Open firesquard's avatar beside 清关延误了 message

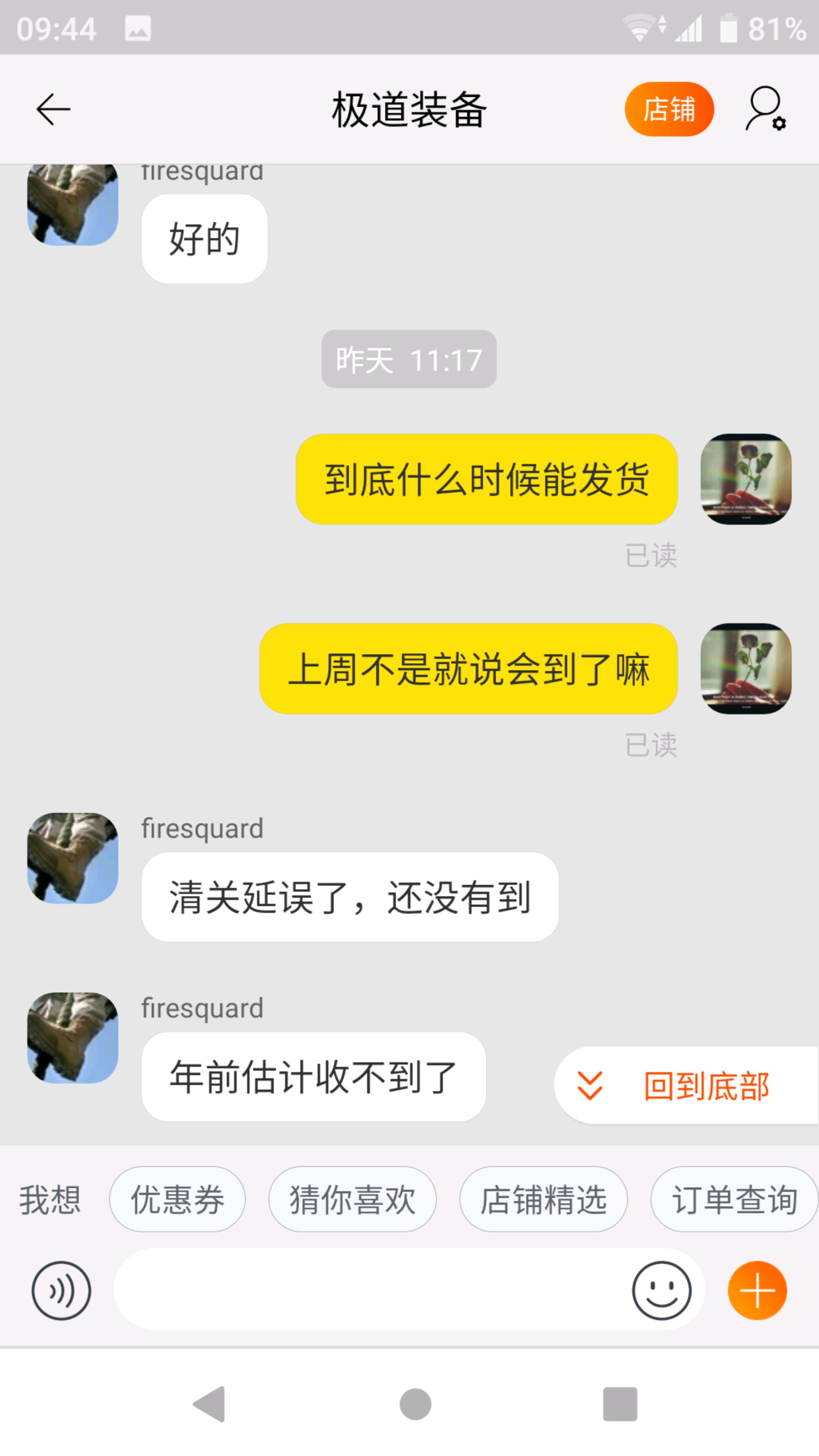point(73,858)
